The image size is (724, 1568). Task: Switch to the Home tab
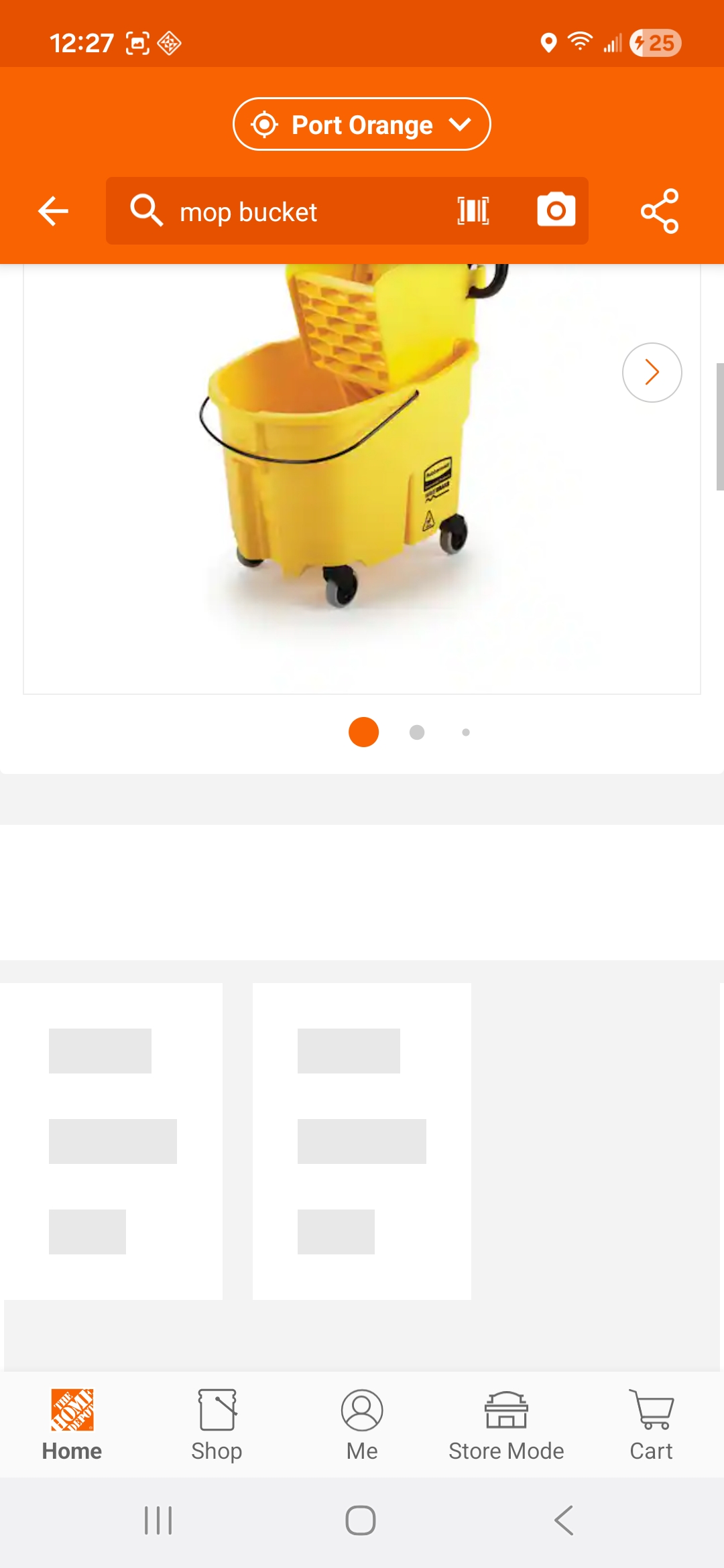(x=72, y=1425)
